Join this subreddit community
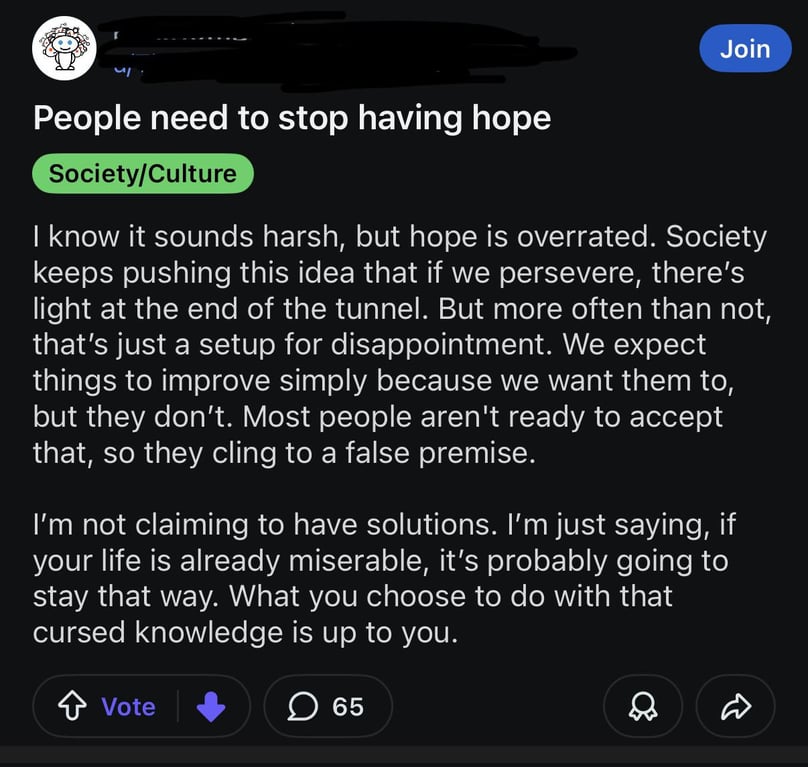 click(745, 48)
